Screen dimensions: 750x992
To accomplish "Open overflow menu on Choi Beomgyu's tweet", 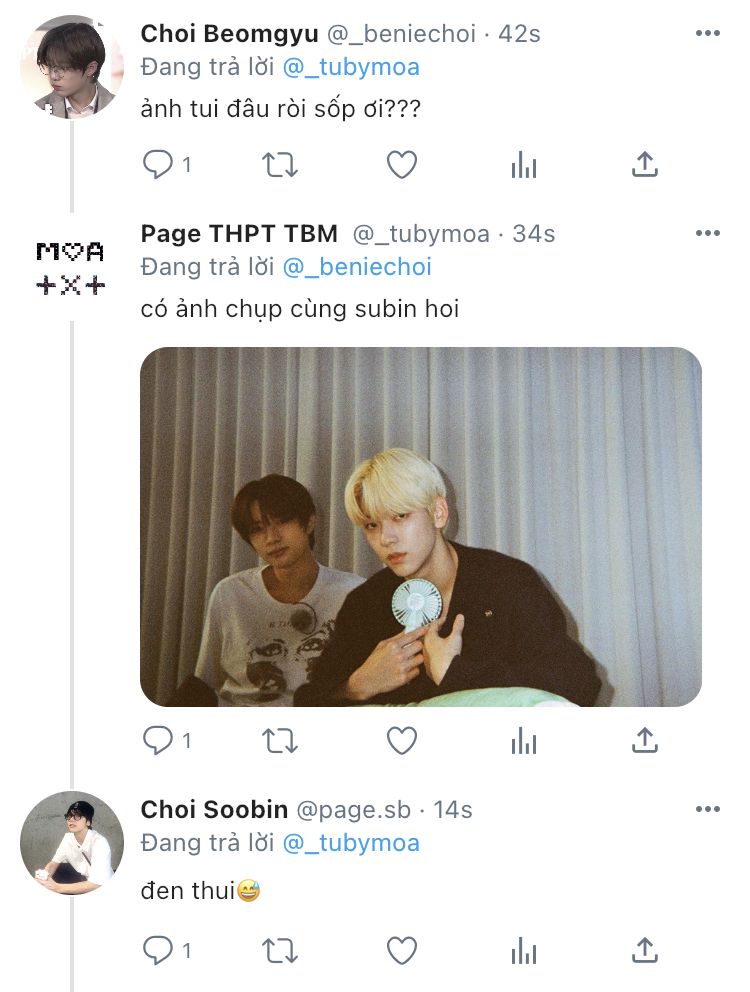I will [707, 33].
